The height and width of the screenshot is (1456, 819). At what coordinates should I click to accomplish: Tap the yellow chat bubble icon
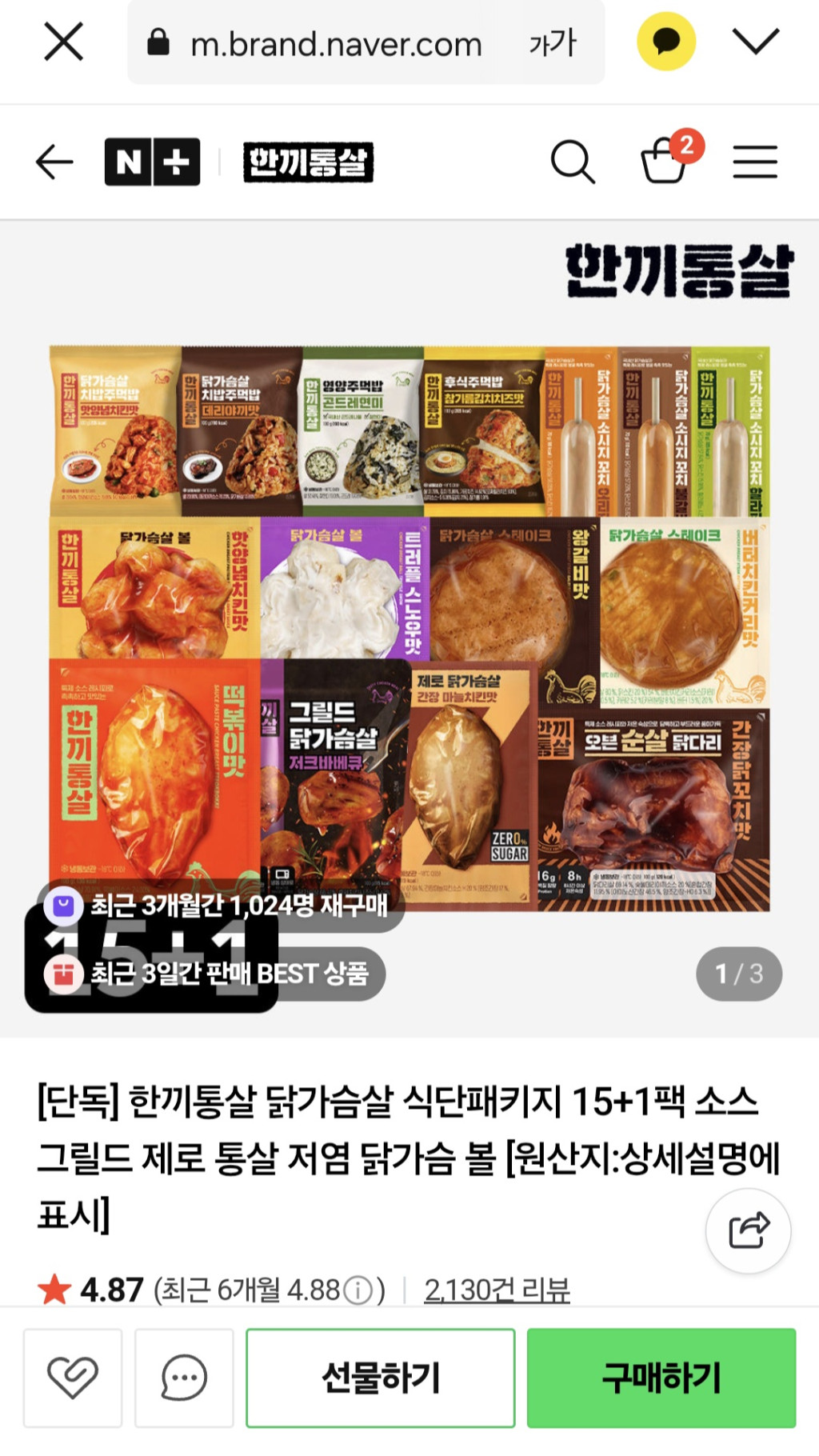pyautogui.click(x=666, y=42)
